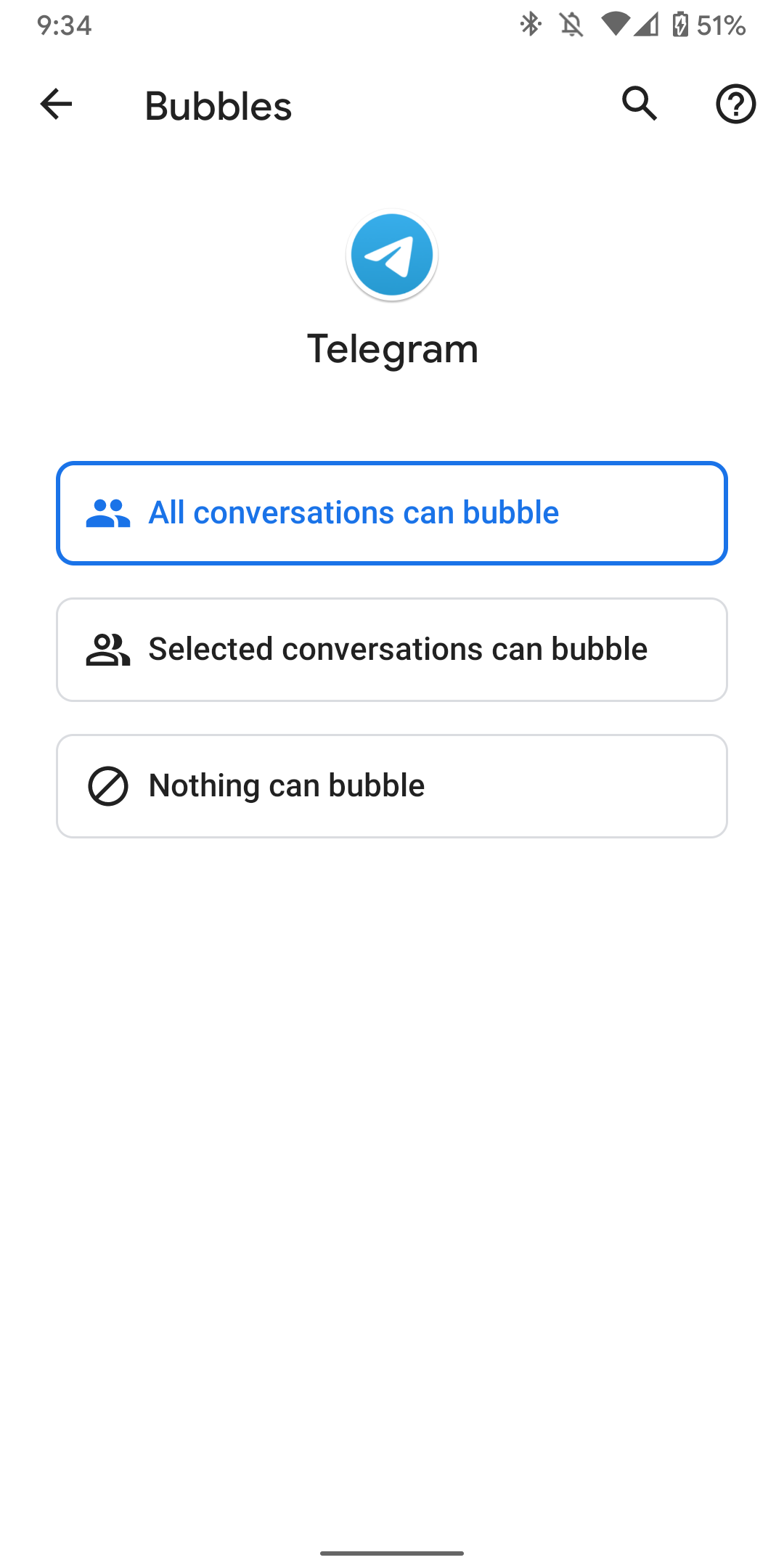Tap the Wi-Fi signal indicator
The width and height of the screenshot is (784, 1568).
pyautogui.click(x=614, y=25)
